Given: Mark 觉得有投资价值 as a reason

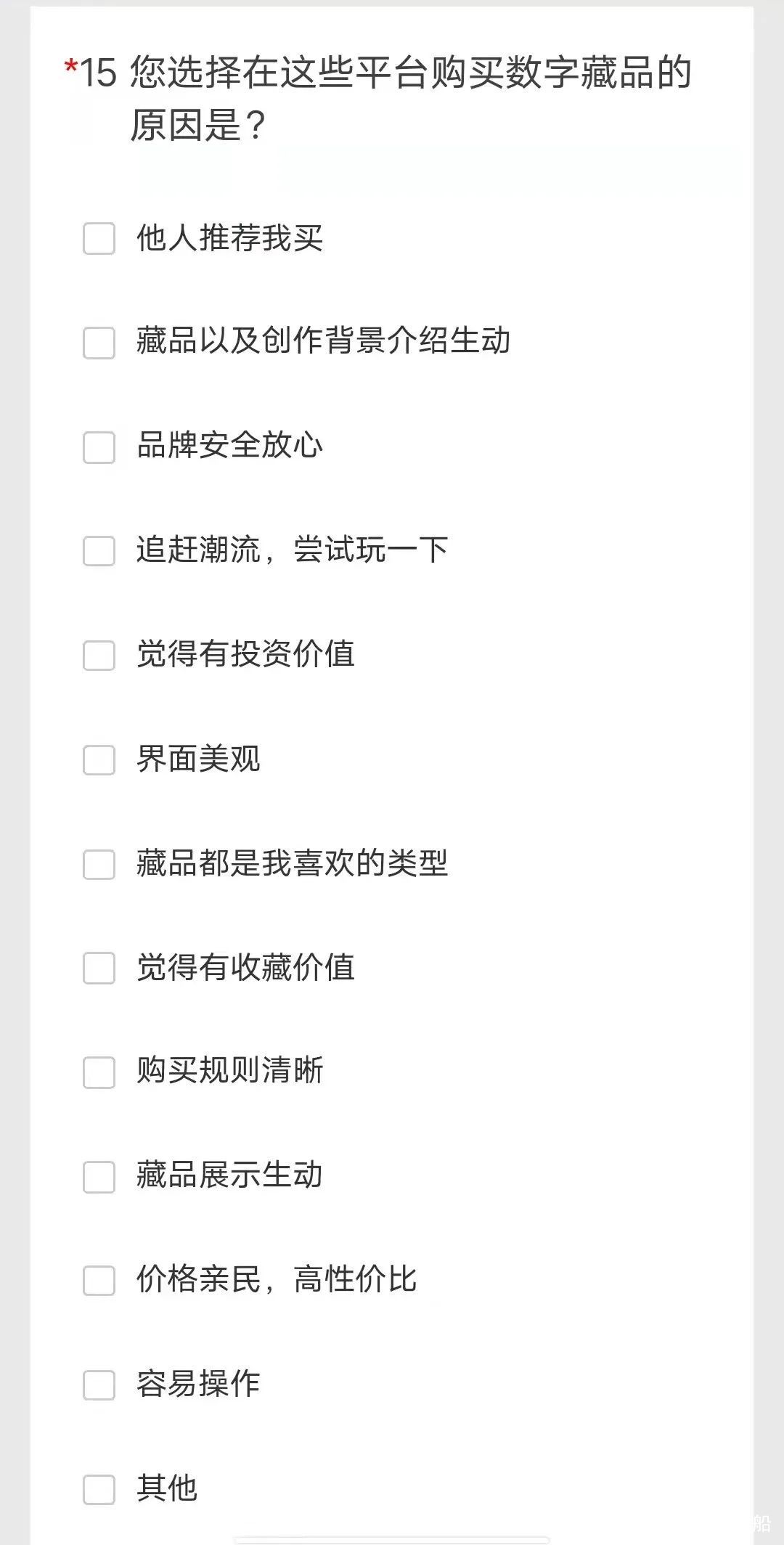Looking at the screenshot, I should tap(99, 656).
